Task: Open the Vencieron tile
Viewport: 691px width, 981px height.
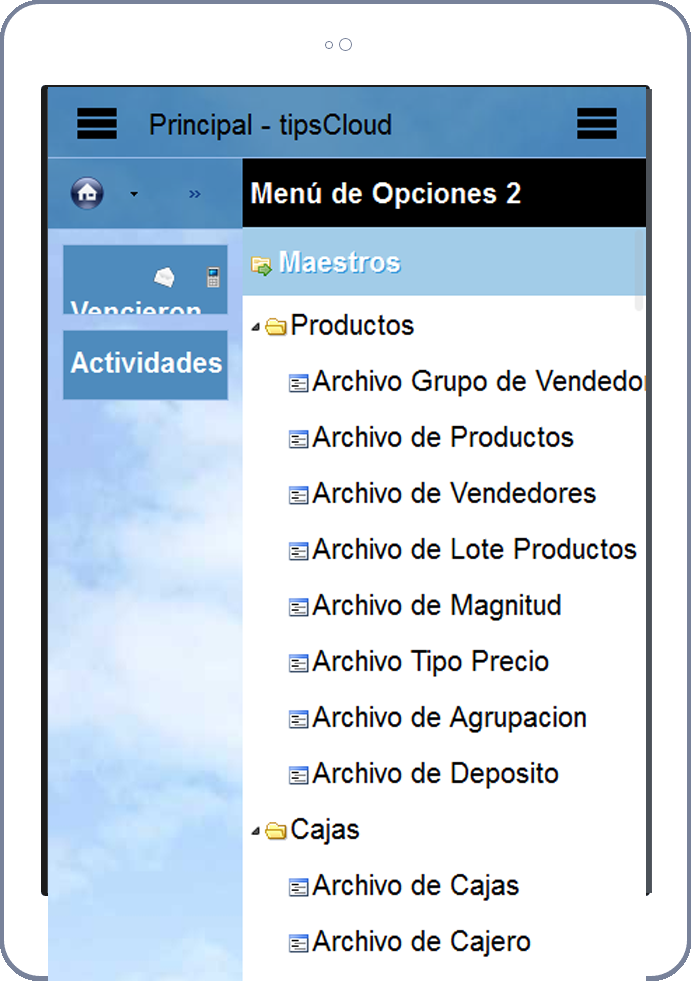Action: 145,281
